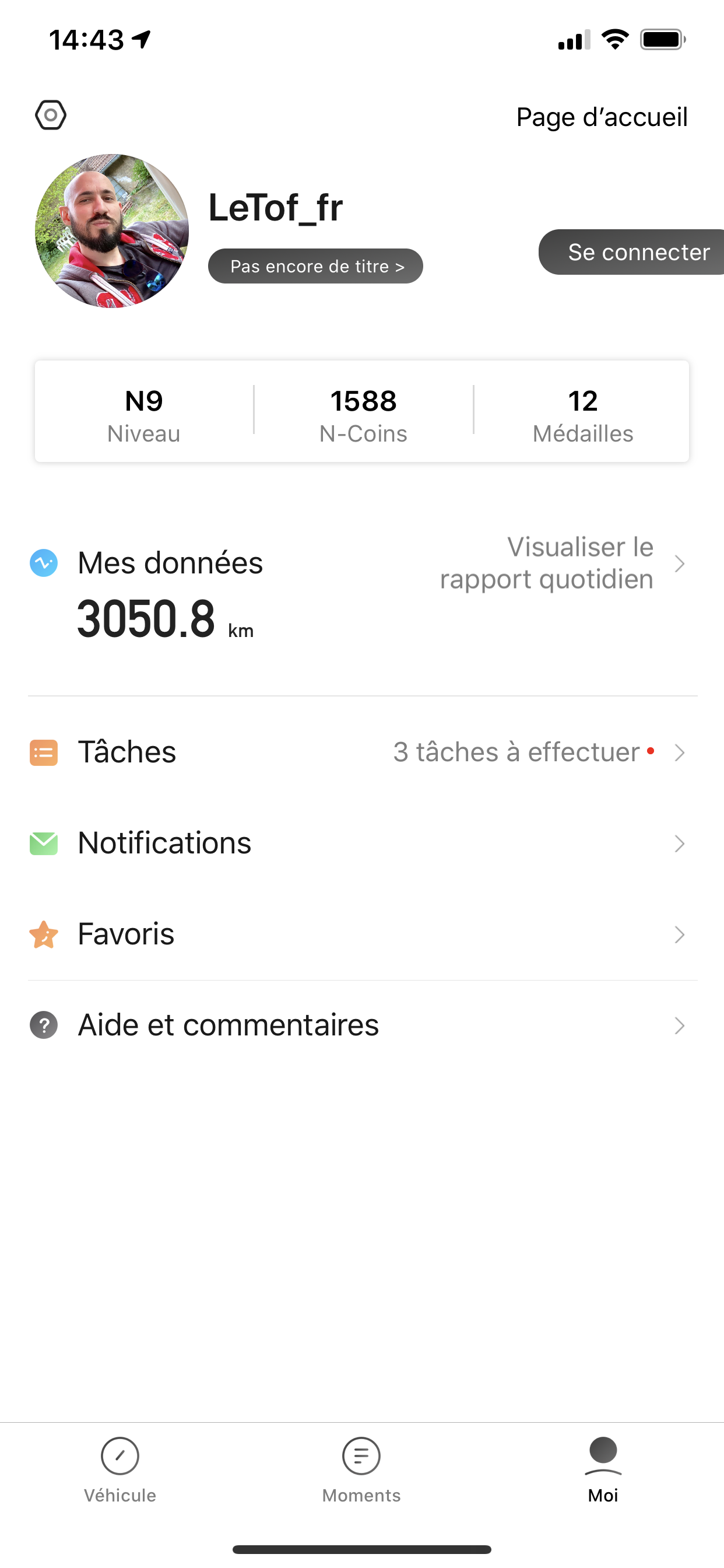Open the Tâches row

click(362, 752)
